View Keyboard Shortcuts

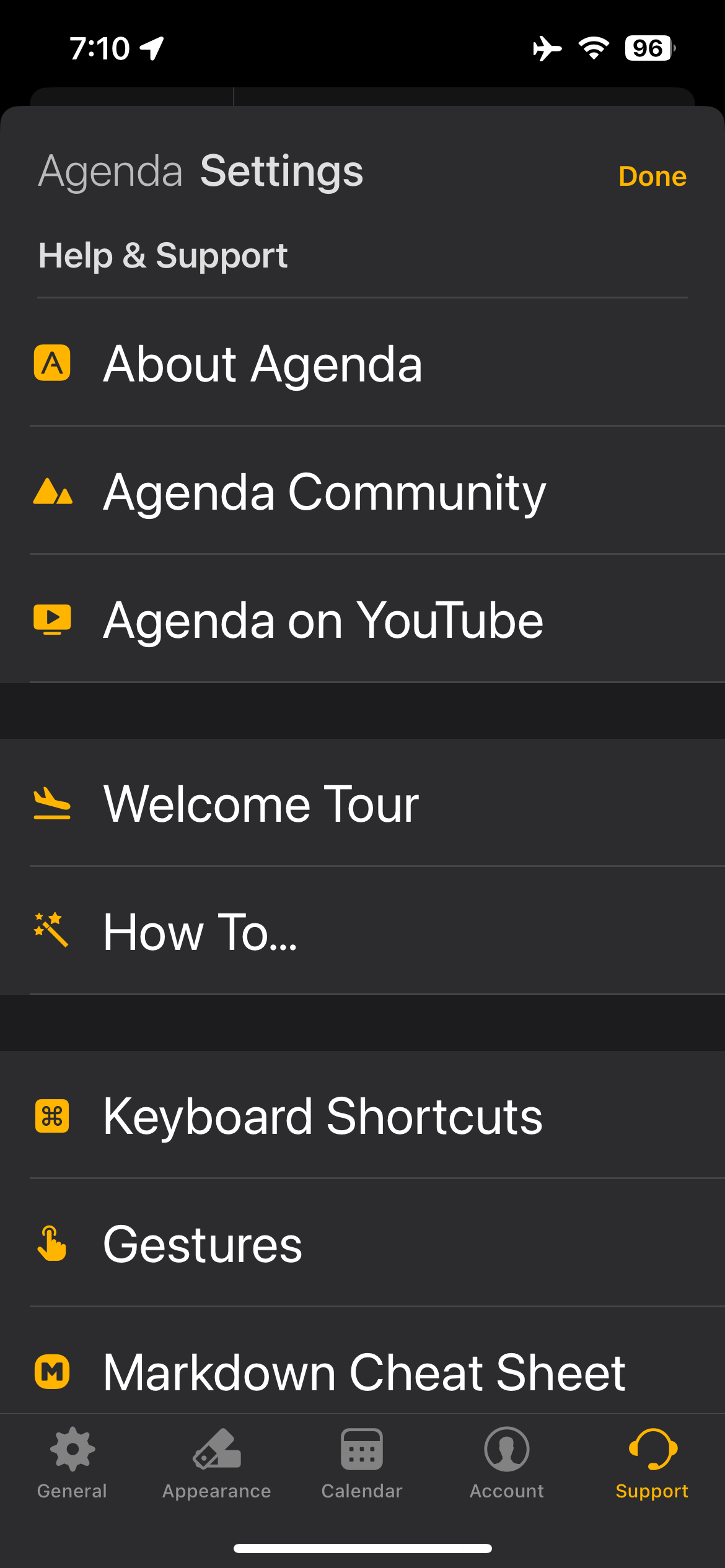pos(362,1115)
